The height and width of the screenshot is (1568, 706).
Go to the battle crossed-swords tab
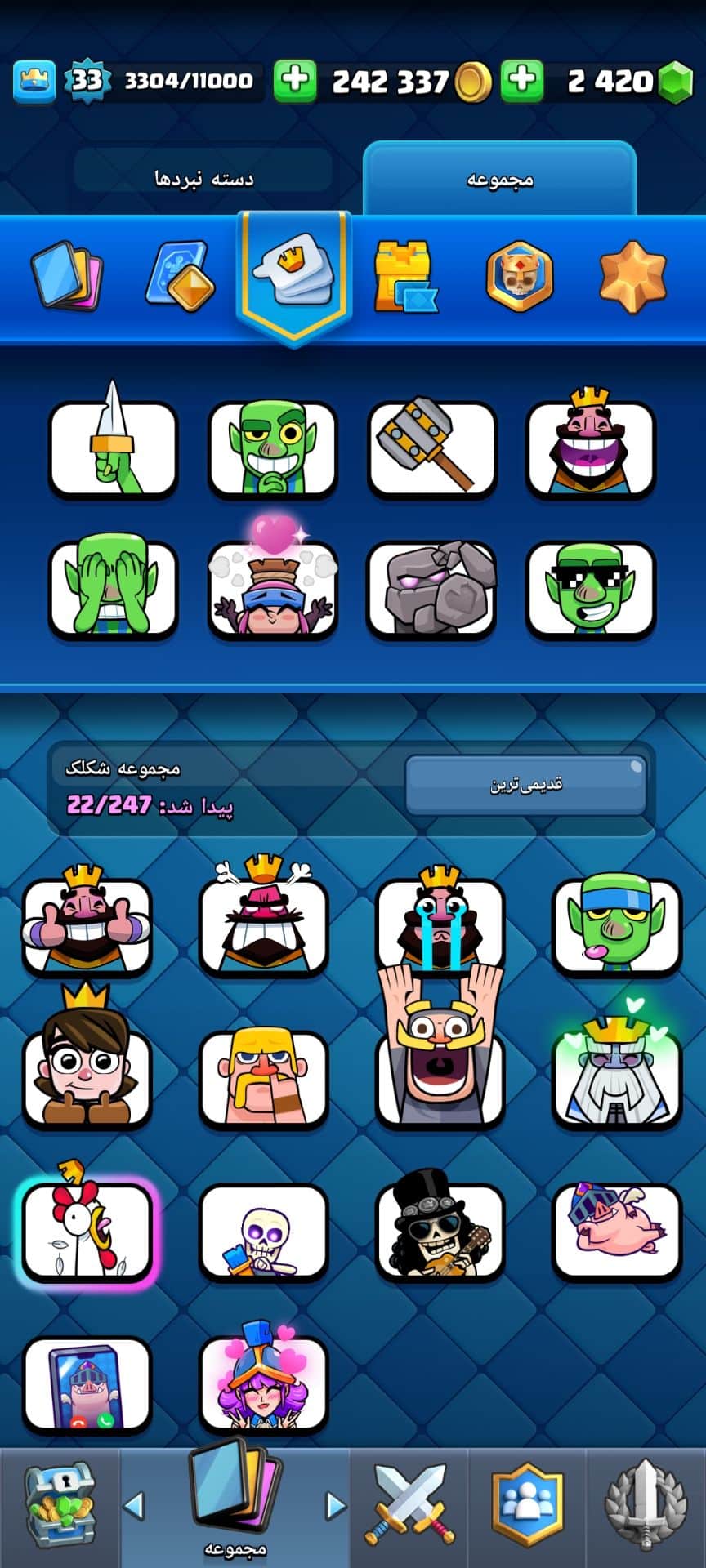(409, 1505)
